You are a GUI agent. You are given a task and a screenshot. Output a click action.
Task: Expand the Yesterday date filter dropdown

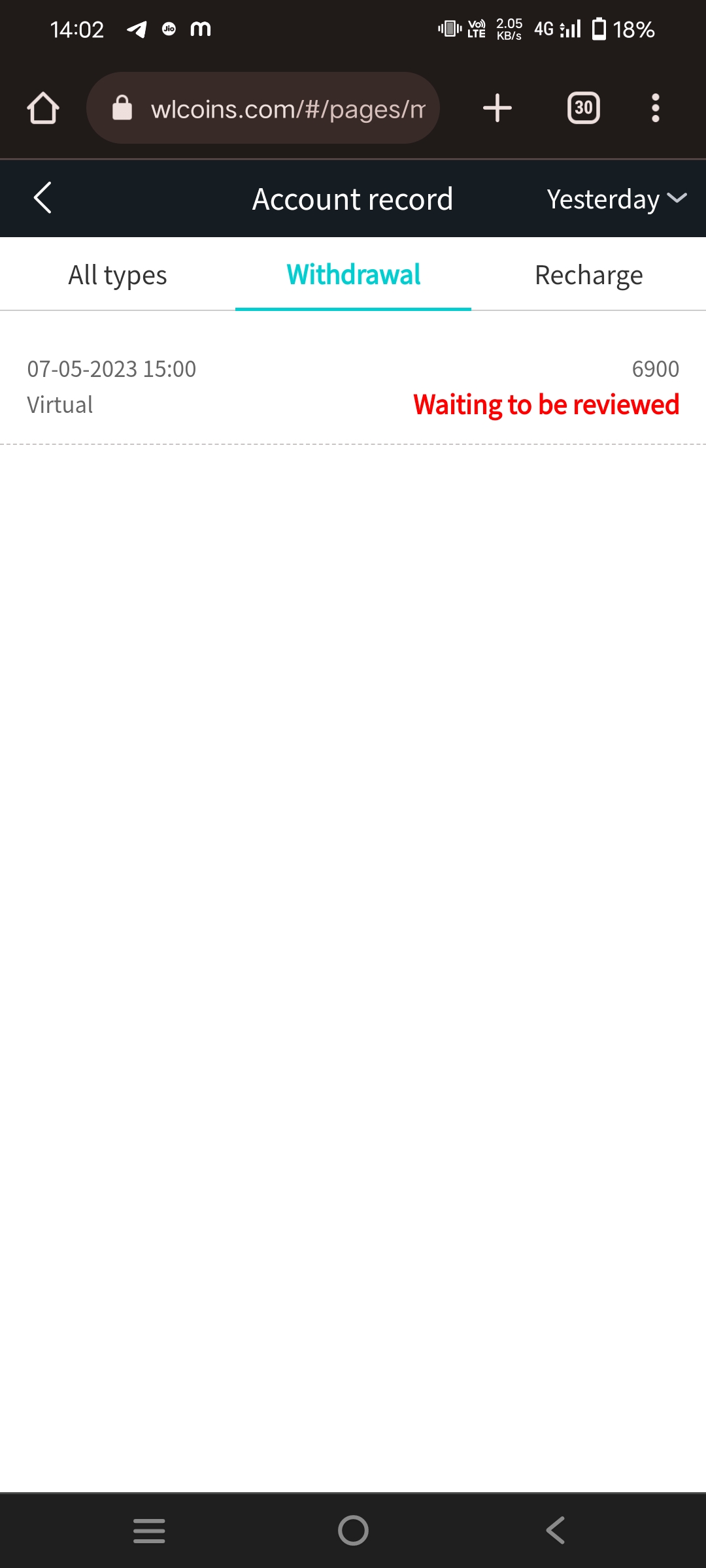(x=616, y=199)
